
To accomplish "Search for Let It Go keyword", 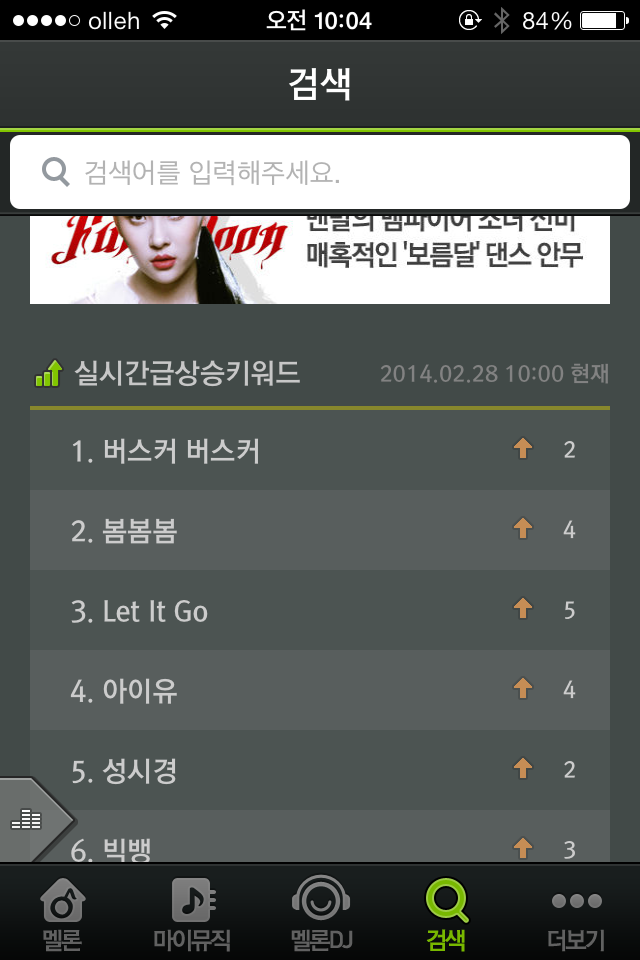I will pos(320,610).
